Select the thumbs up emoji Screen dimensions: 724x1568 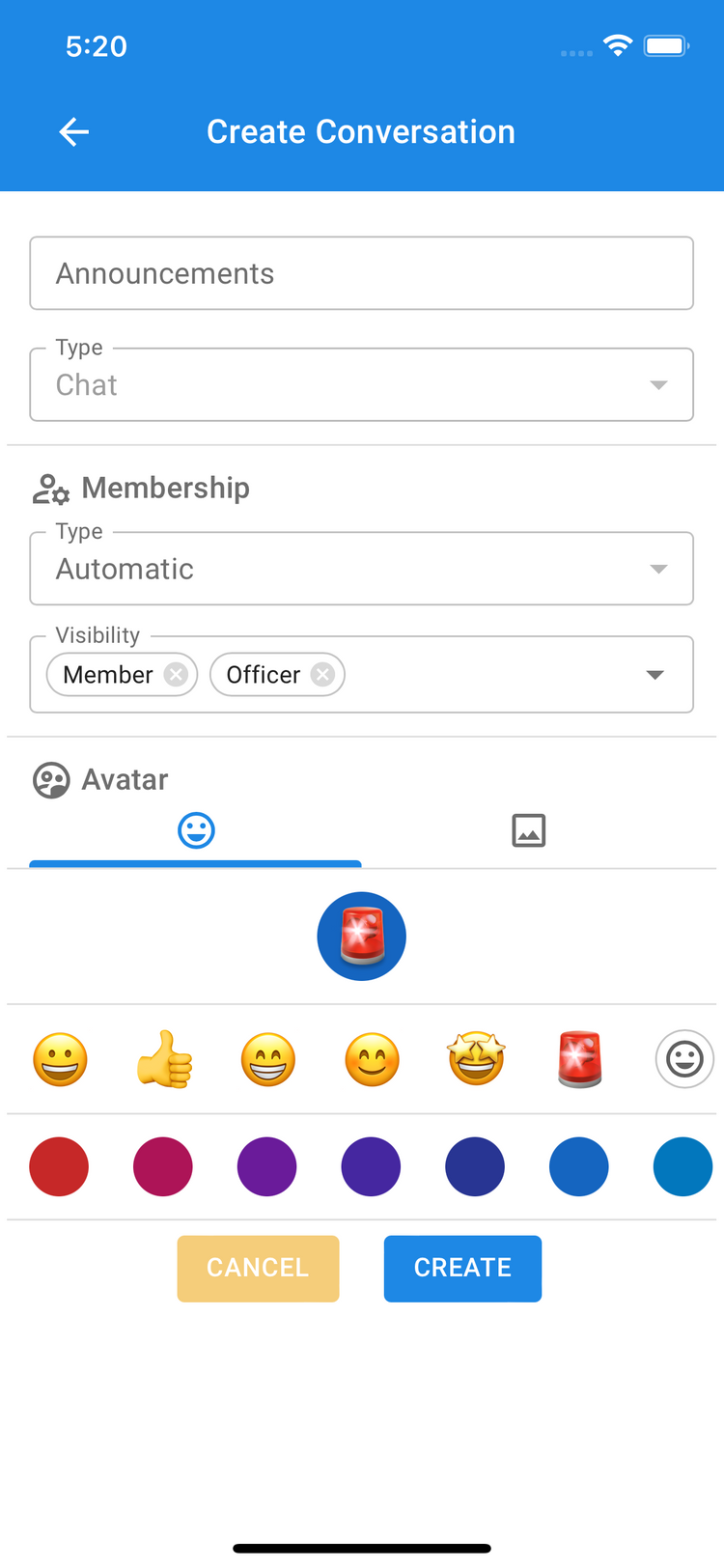click(164, 1059)
